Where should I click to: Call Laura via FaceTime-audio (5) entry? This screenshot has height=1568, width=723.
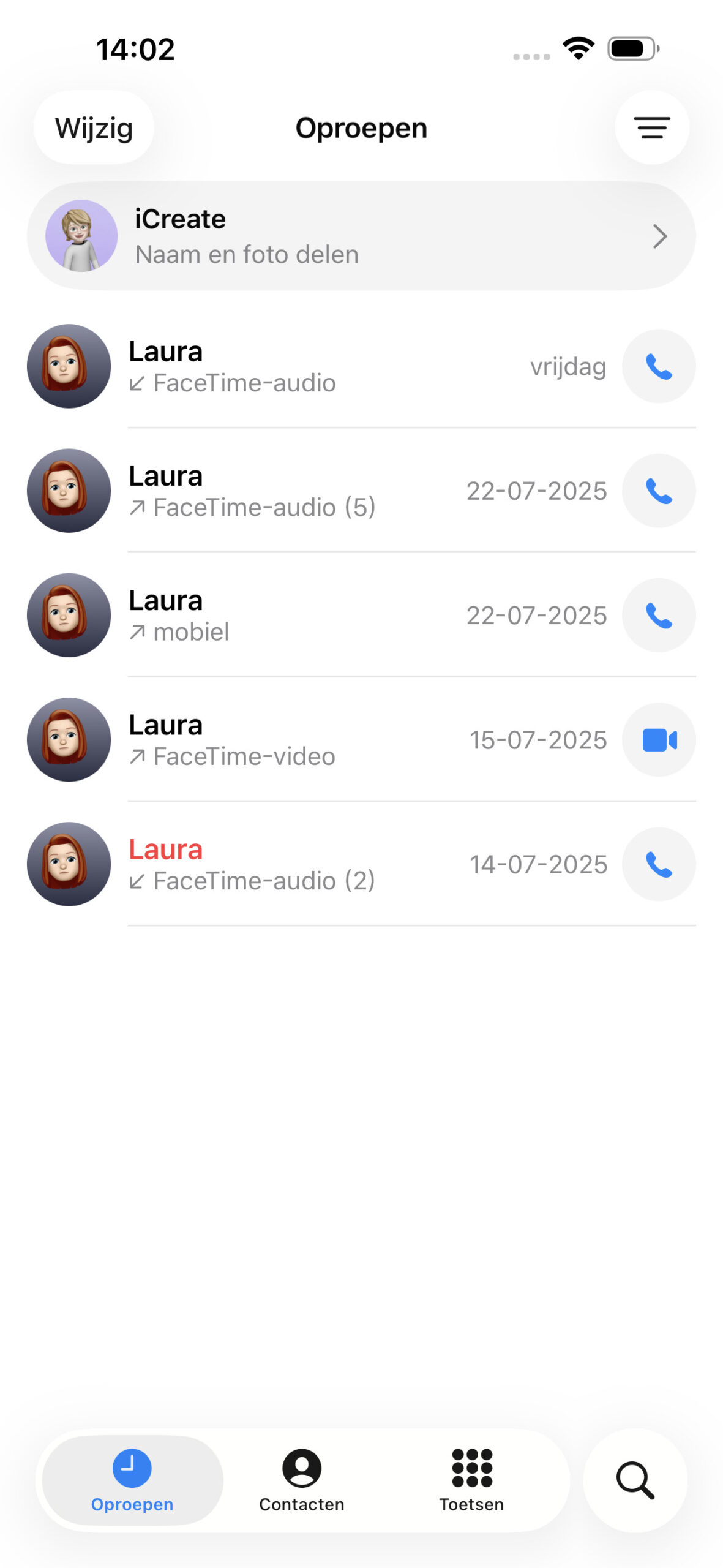coord(658,491)
